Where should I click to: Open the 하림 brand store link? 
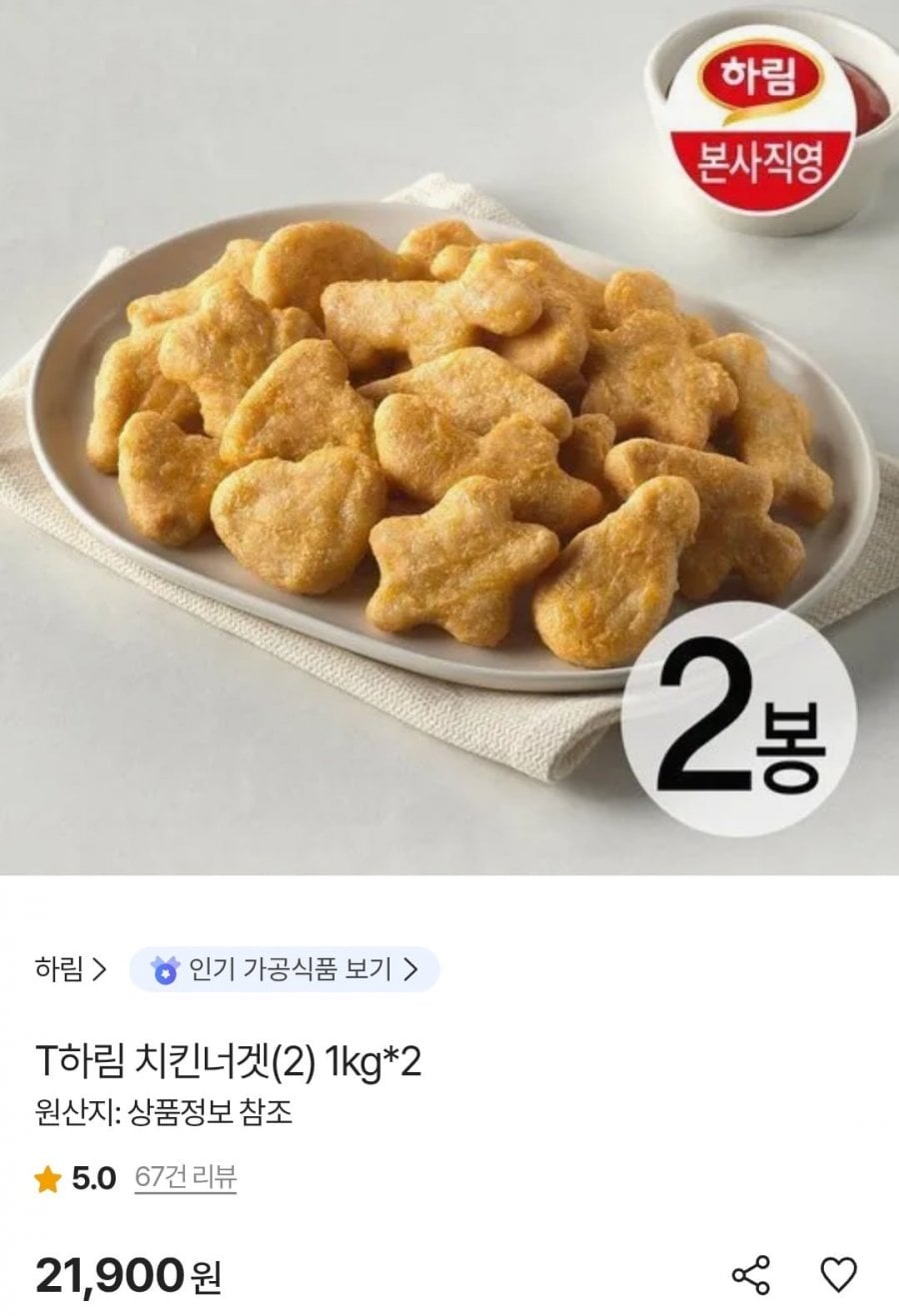coord(70,969)
